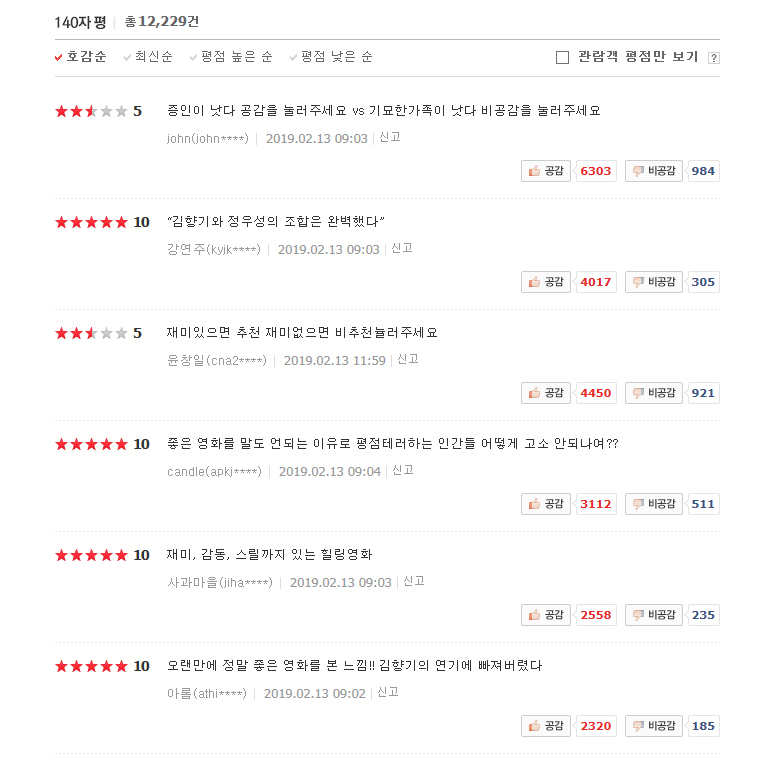Tap 비공감 on 강연주's review
Image resolution: width=770 pixels, height=780 pixels.
(654, 282)
